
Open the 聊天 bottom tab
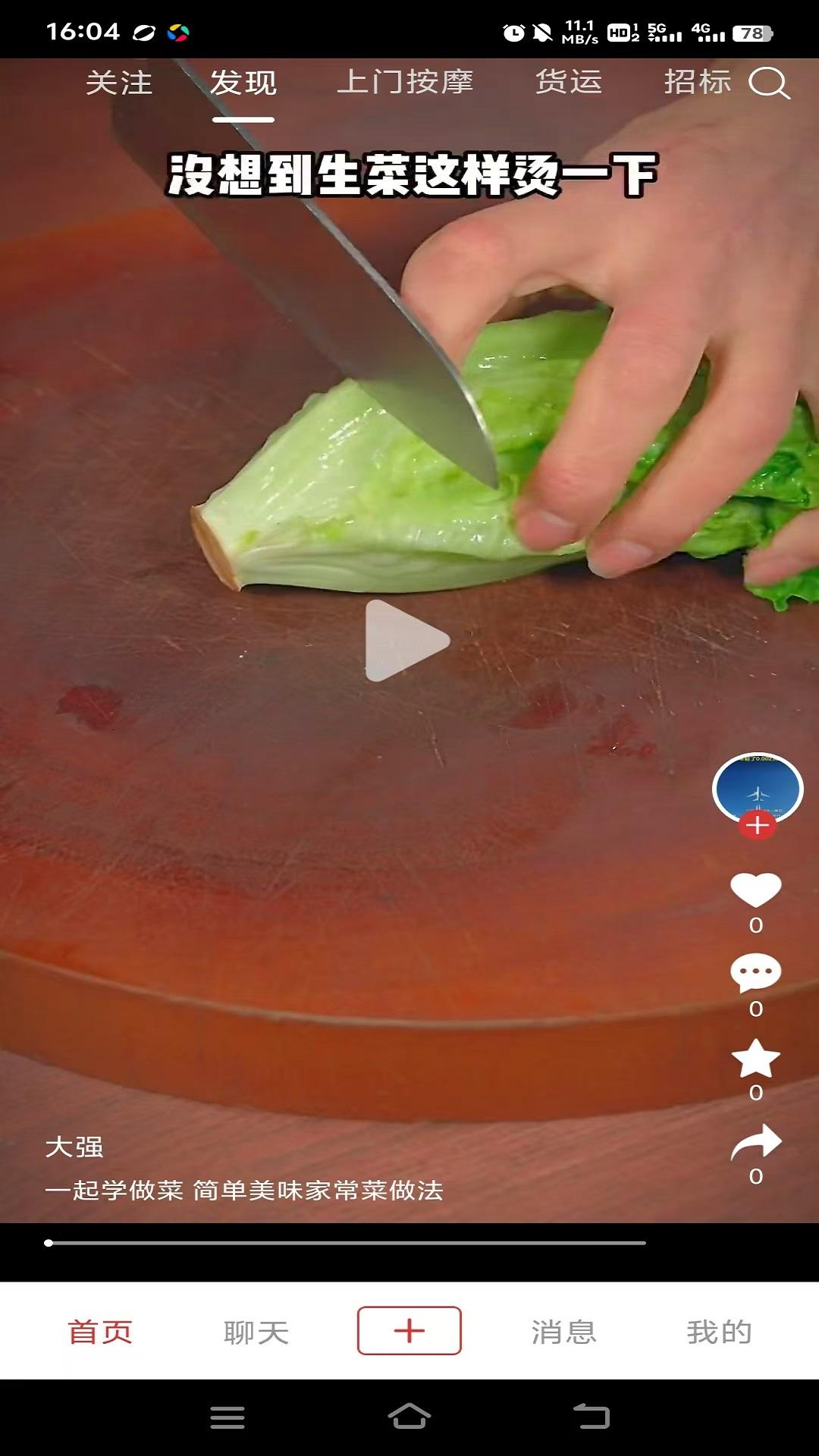[x=256, y=1332]
